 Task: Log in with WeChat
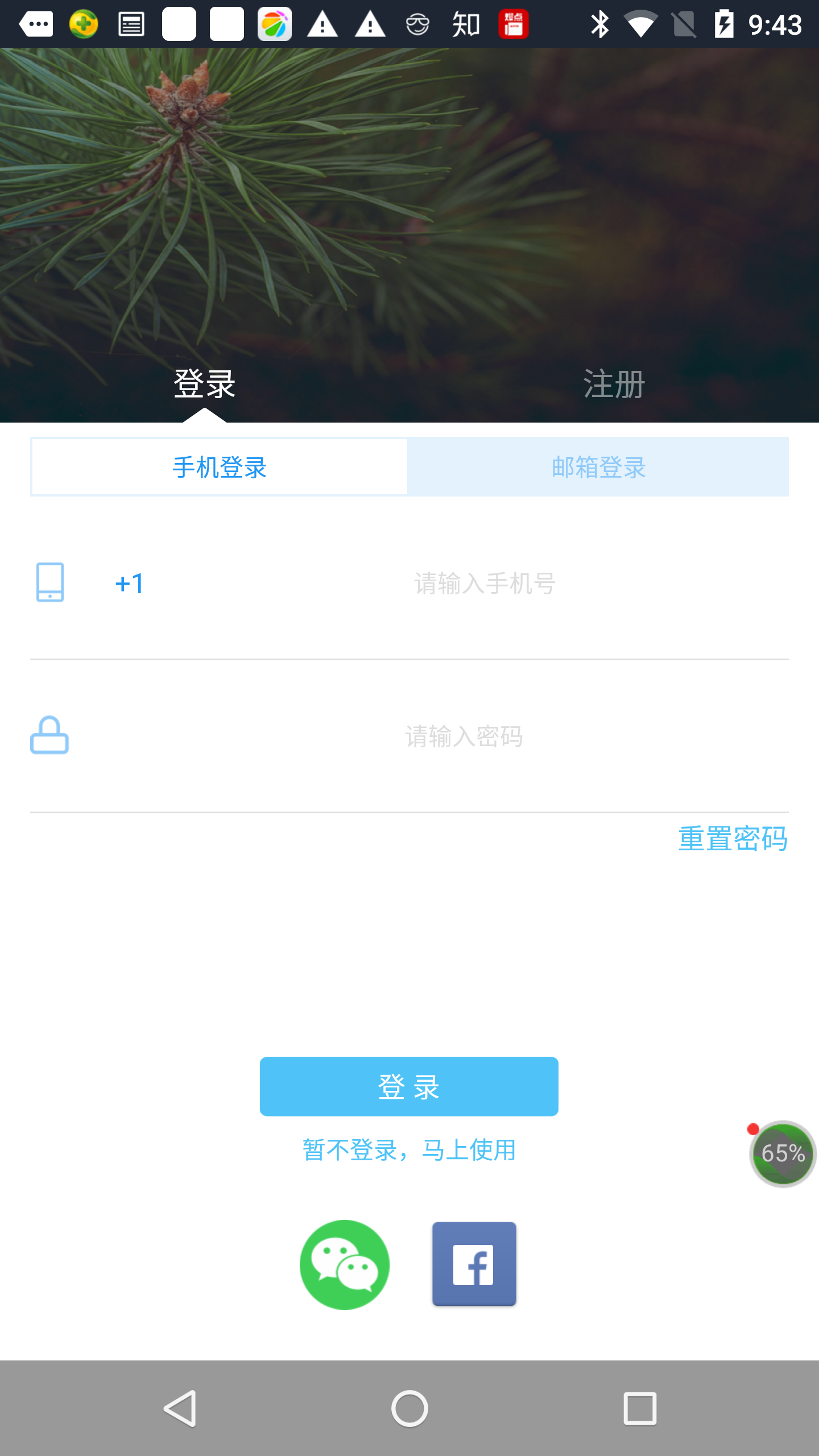[345, 1264]
